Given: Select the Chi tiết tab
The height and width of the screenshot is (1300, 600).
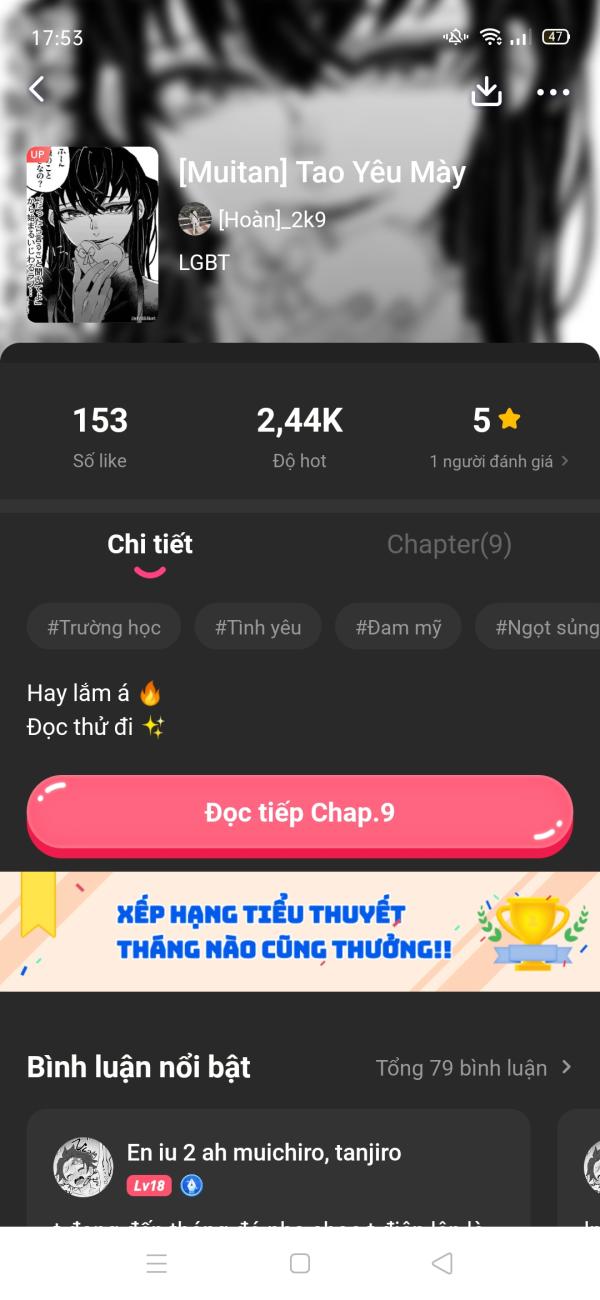Looking at the screenshot, I should click(x=150, y=544).
